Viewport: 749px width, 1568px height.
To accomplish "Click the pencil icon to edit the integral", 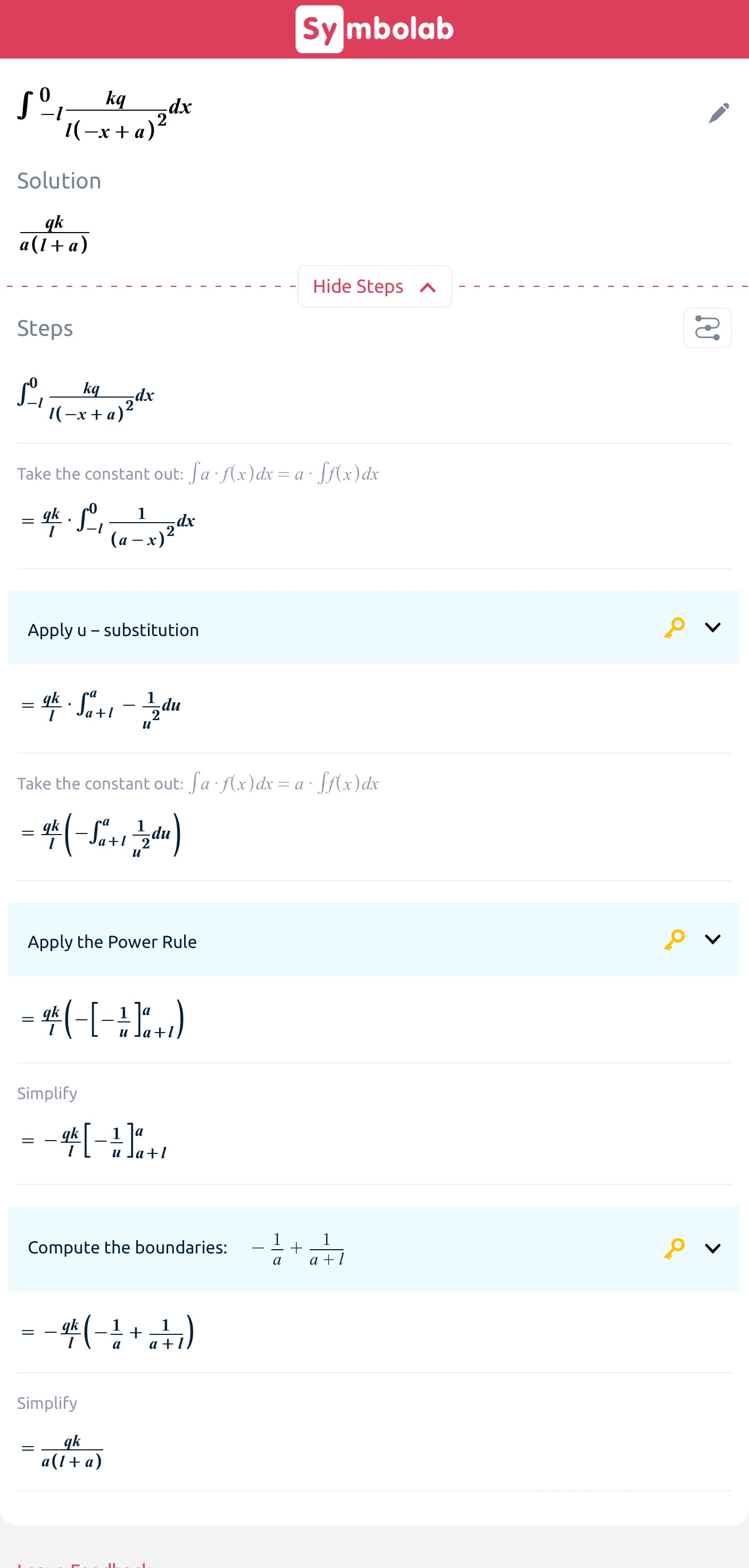I will [718, 112].
